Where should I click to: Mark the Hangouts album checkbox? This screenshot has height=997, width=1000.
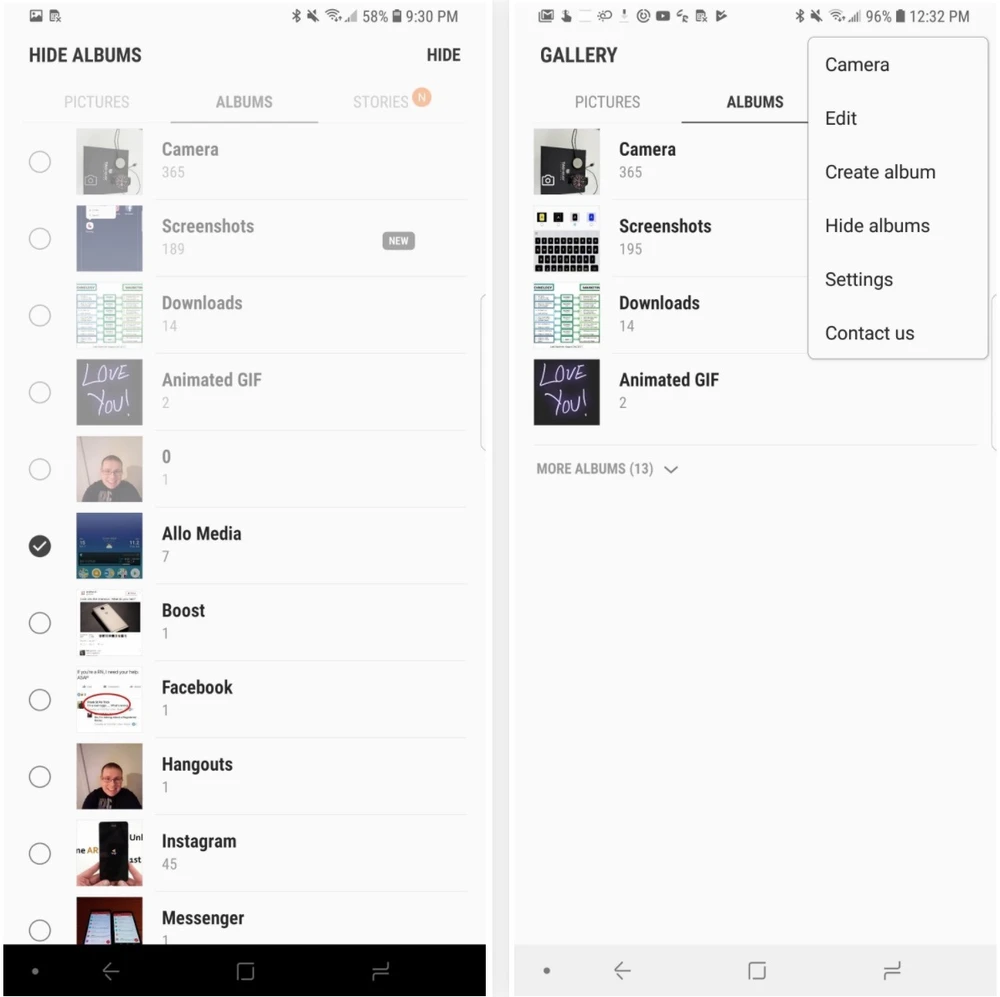click(40, 777)
